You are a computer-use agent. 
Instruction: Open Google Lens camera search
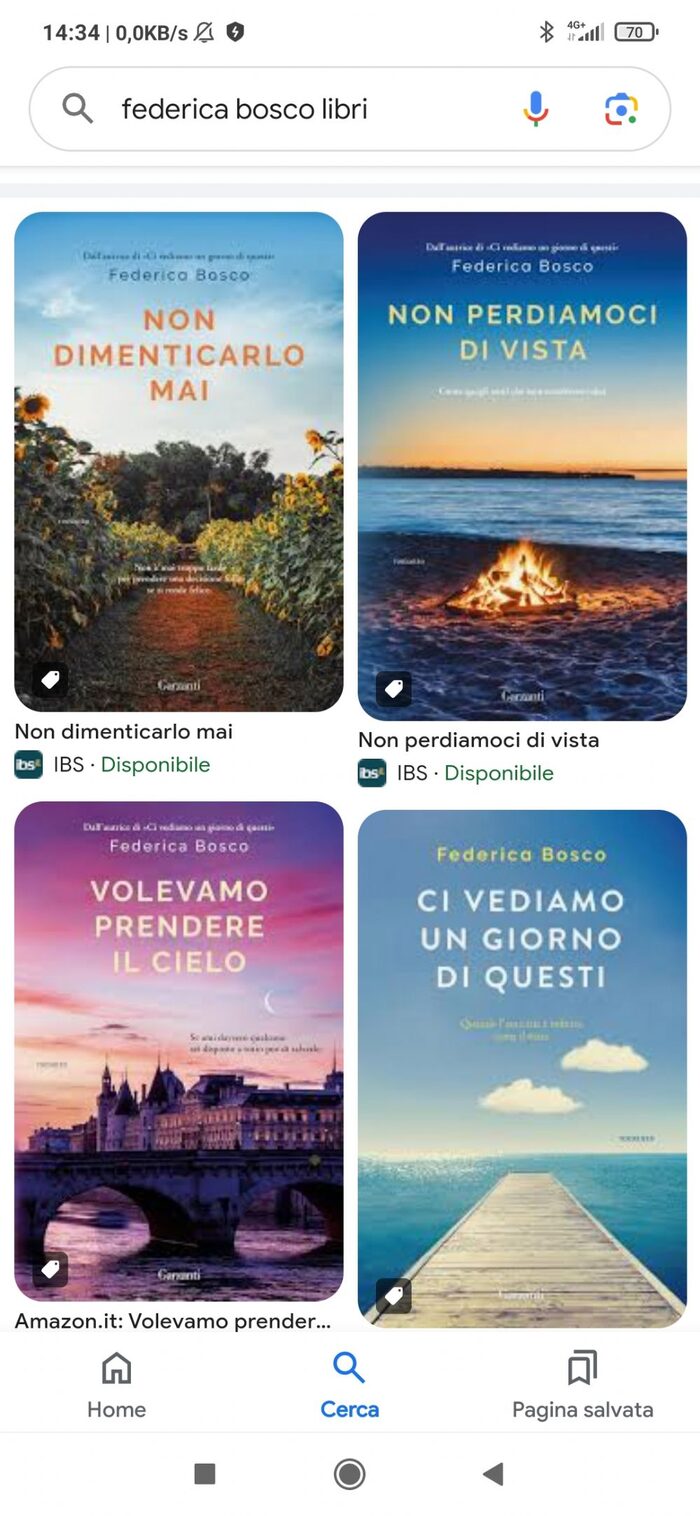click(621, 109)
